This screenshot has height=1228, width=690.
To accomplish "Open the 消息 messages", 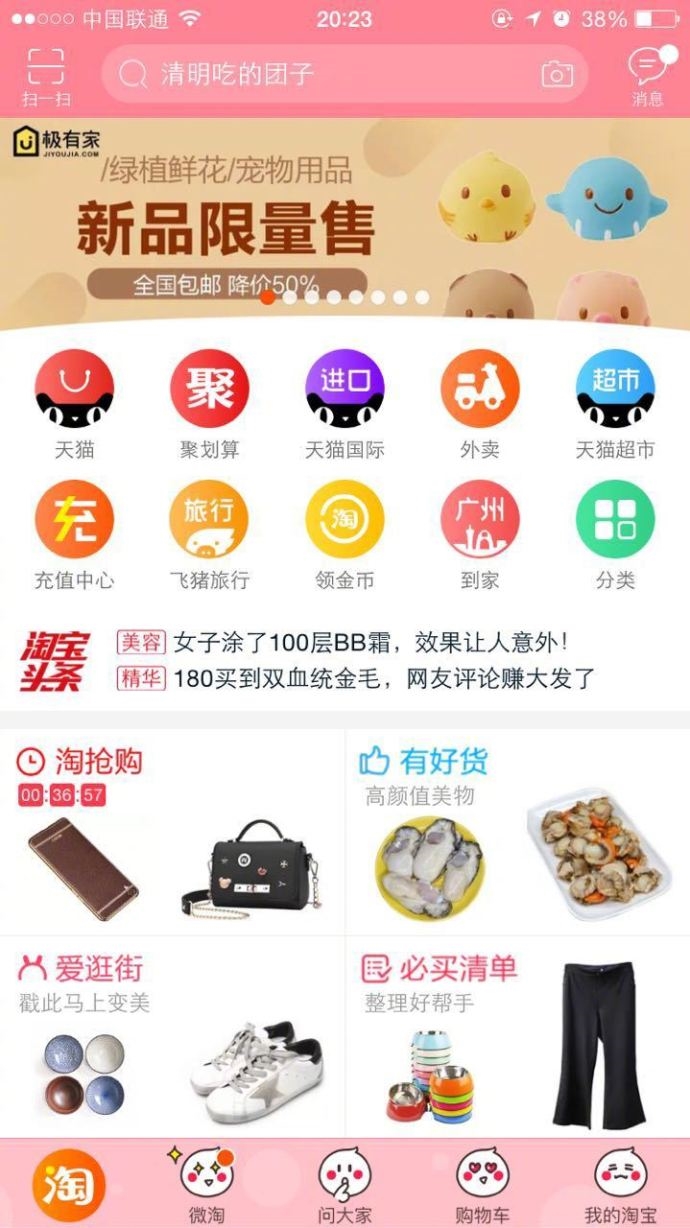I will (x=647, y=74).
